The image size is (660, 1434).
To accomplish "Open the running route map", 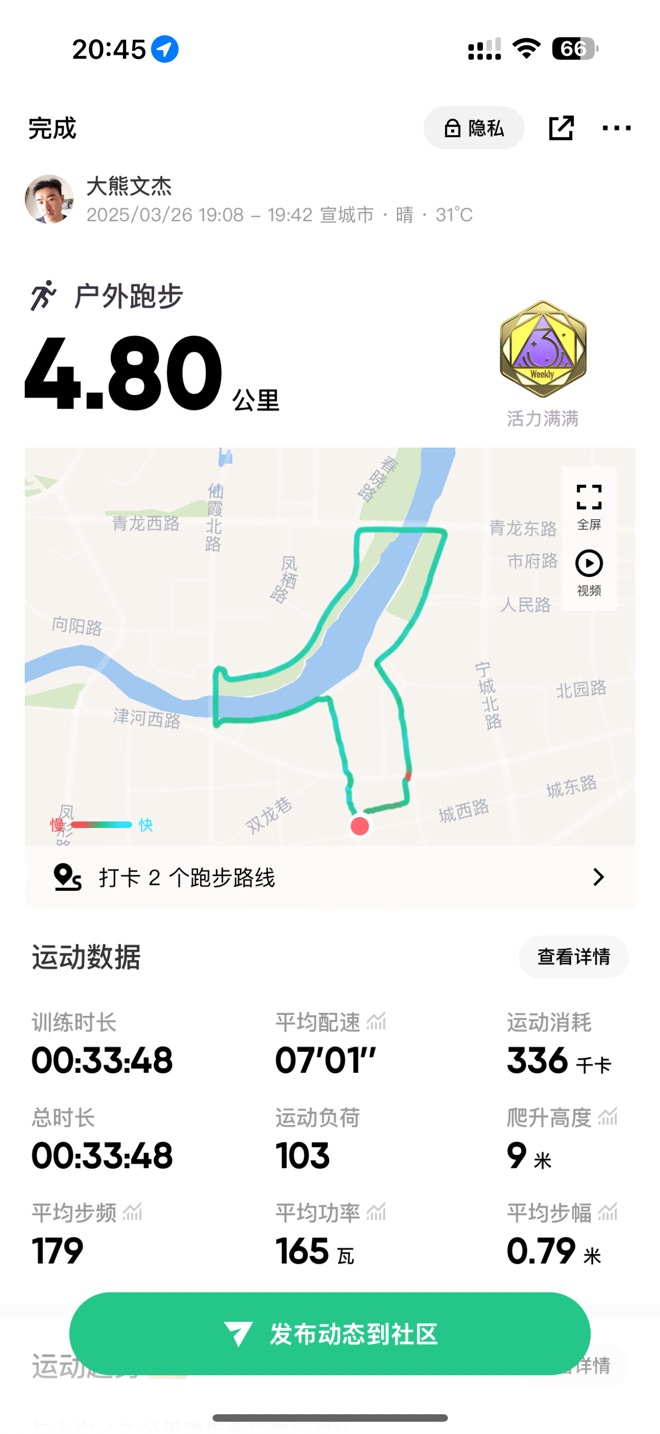I will tap(300, 650).
